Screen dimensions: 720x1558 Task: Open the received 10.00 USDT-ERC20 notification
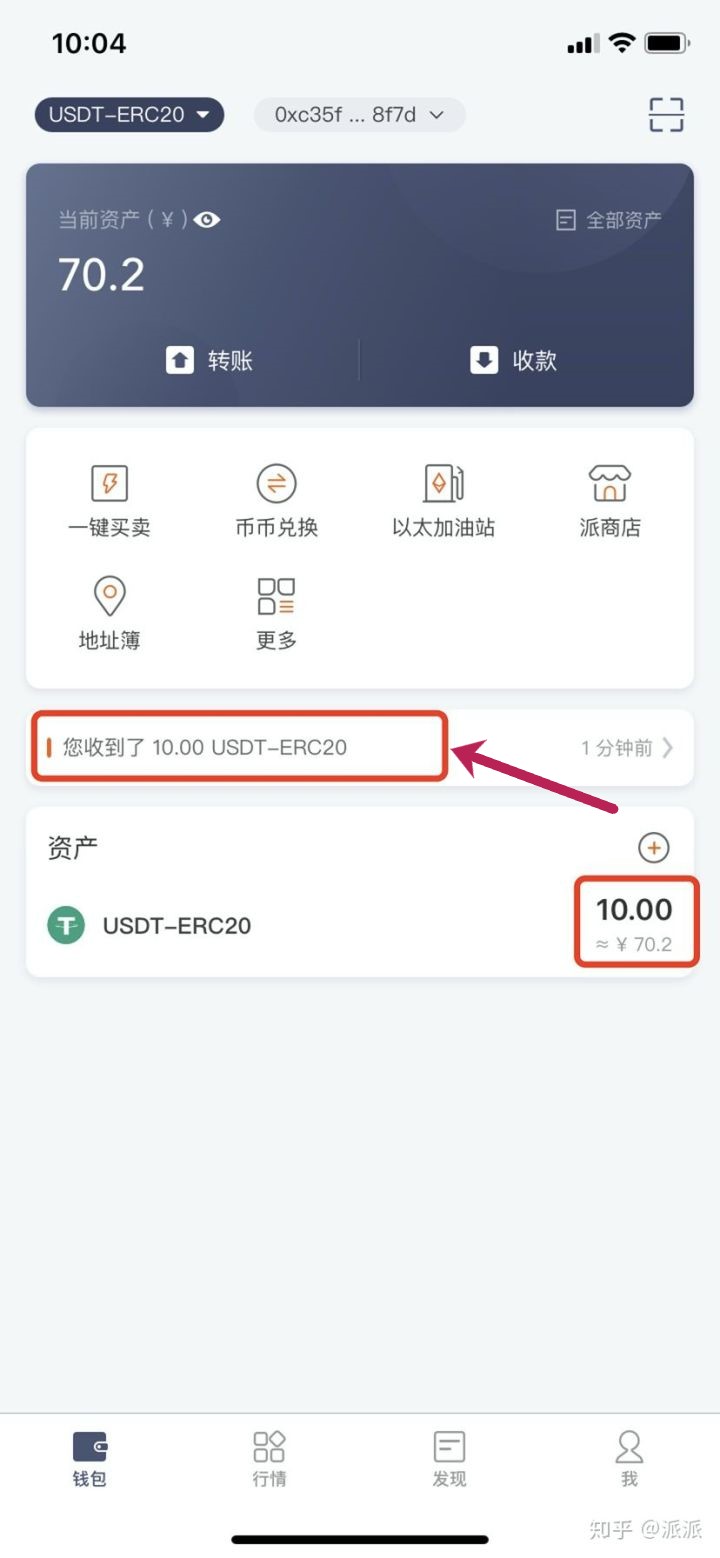[360, 747]
